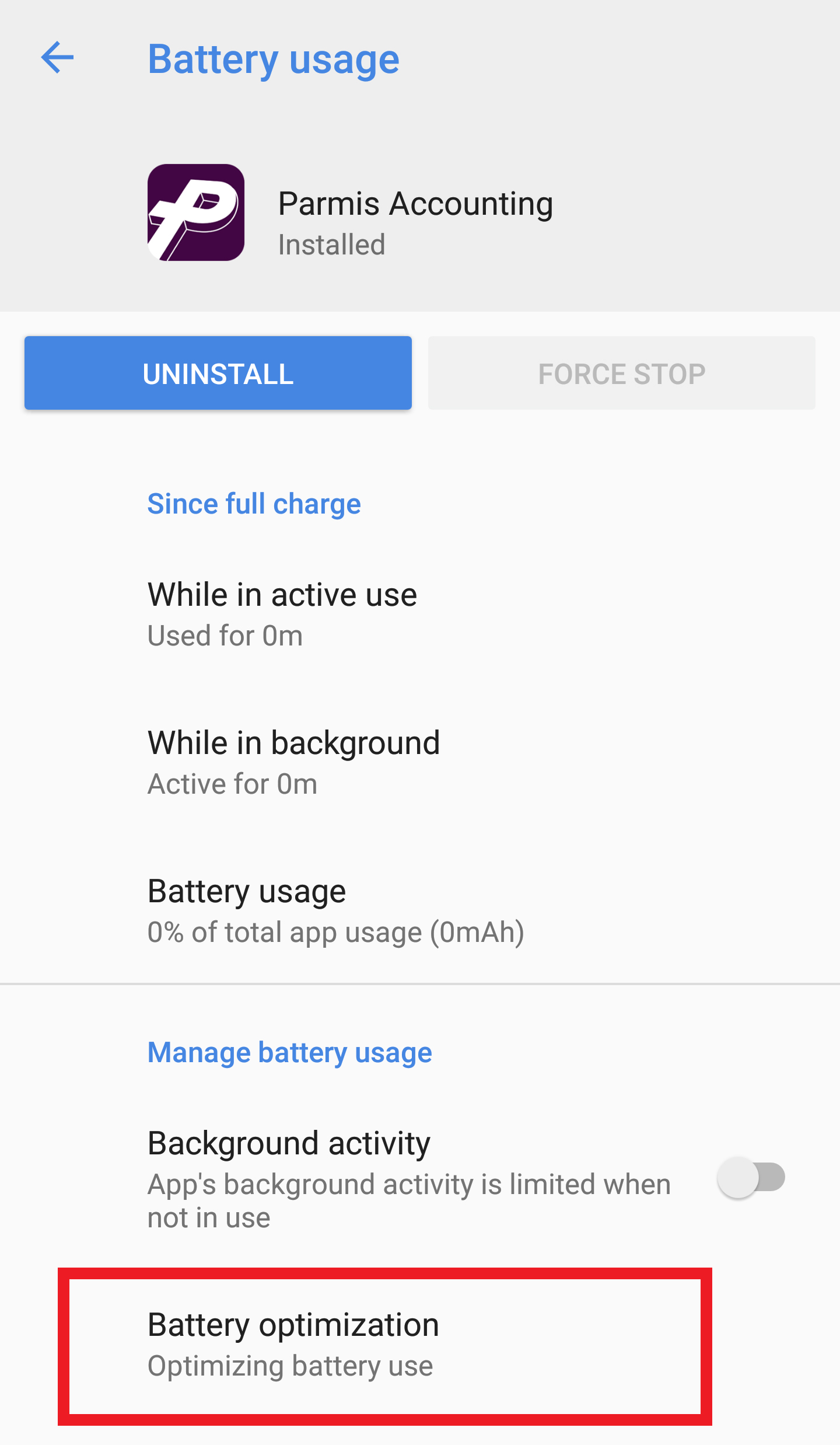Open Battery optimization settings
The height and width of the screenshot is (1445, 840).
pyautogui.click(x=385, y=1346)
